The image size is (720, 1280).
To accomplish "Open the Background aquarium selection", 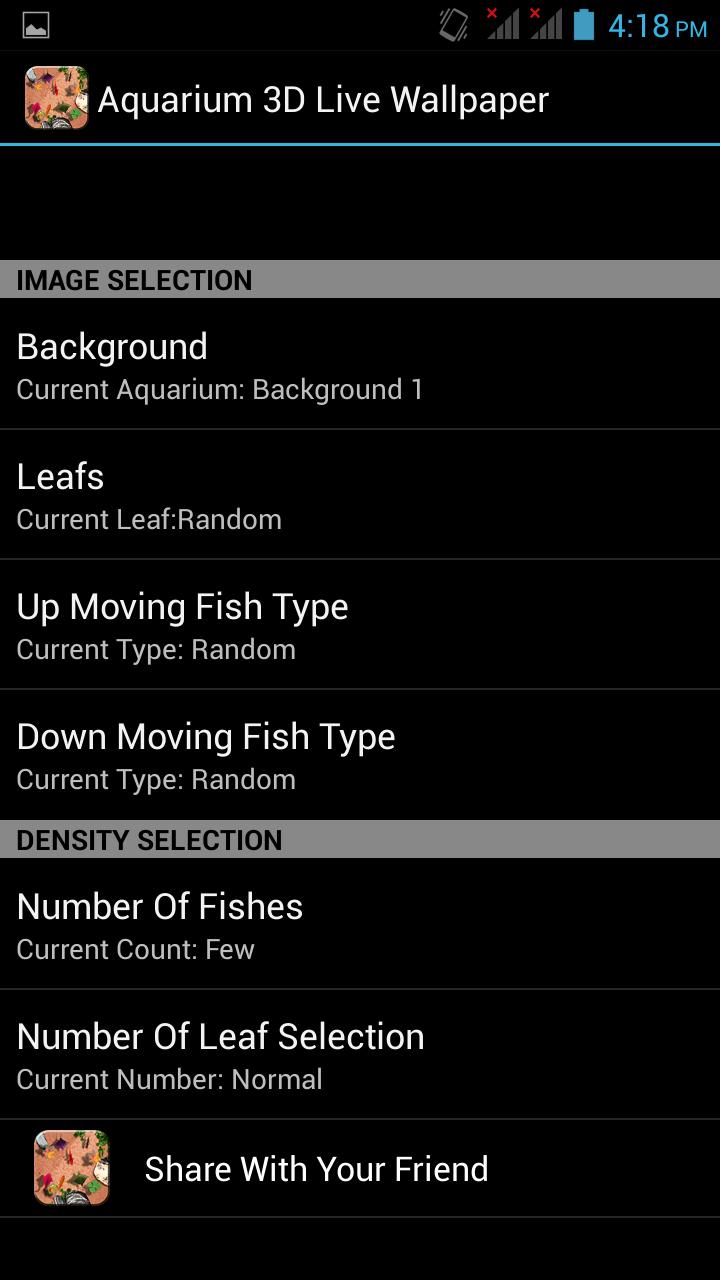I will 360,363.
